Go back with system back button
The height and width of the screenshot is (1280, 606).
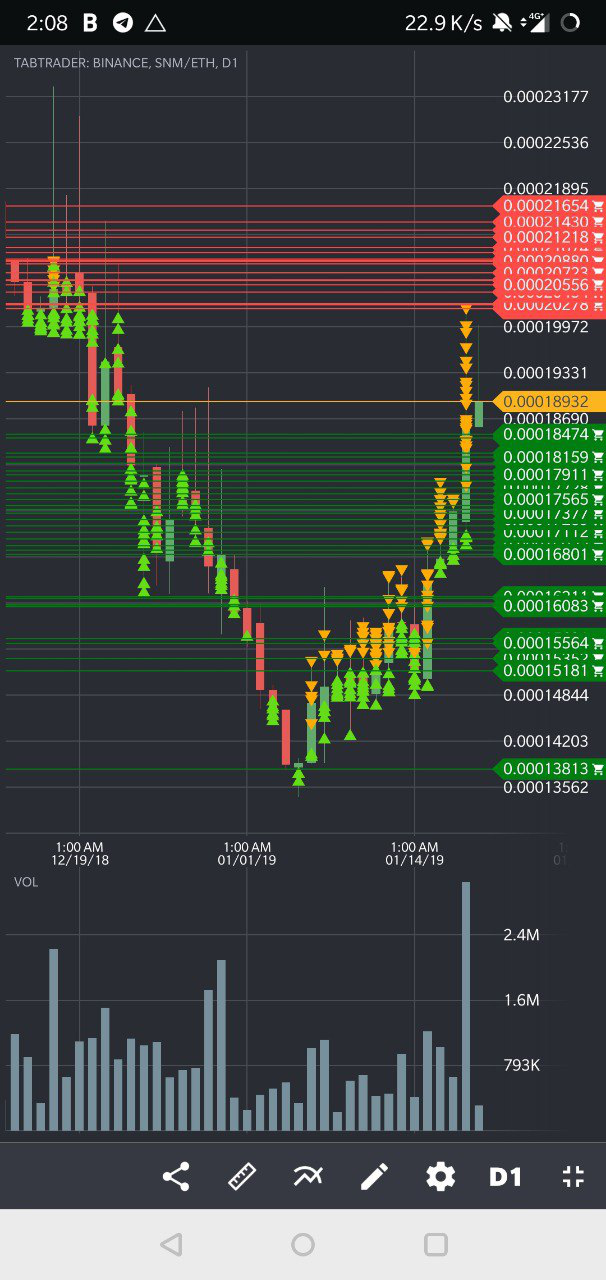pyautogui.click(x=171, y=1244)
